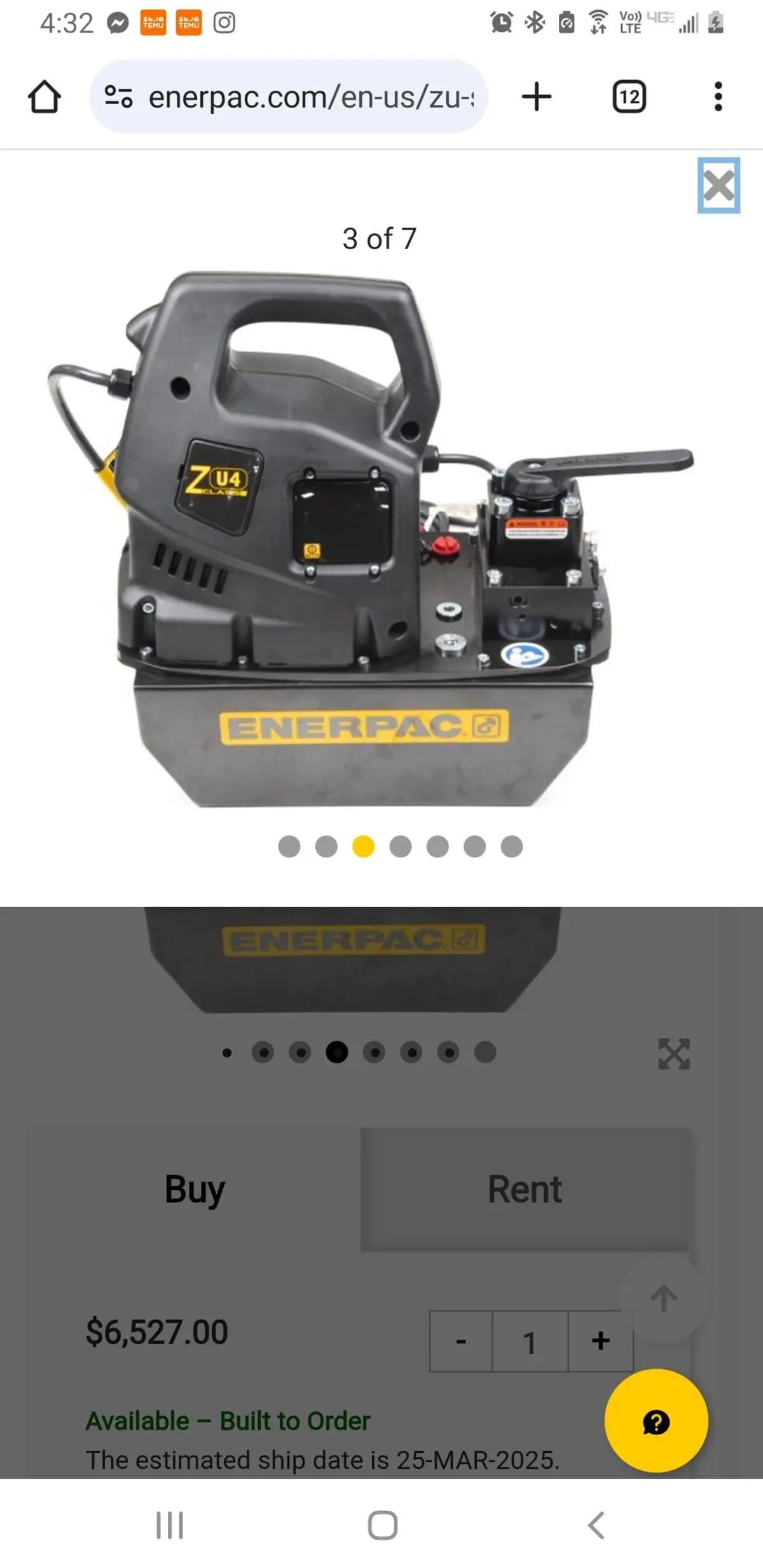Open the recent apps overview

click(170, 1525)
